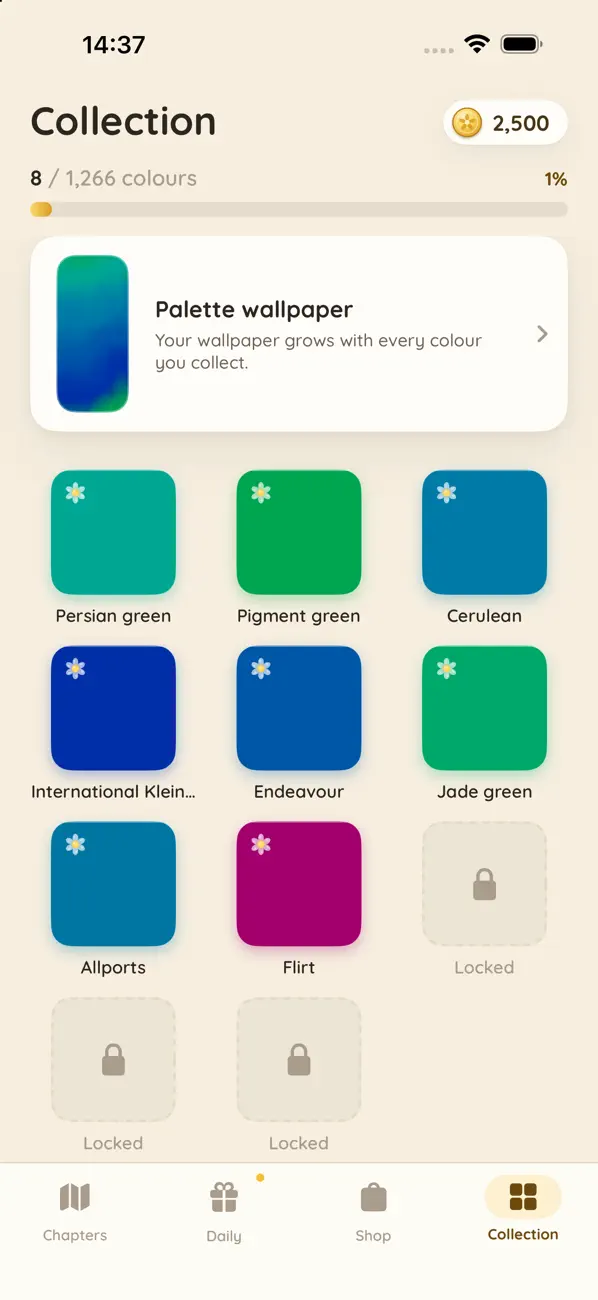Viewport: 598px width, 1300px height.
Task: Tap the 2,500 coin balance pill
Action: point(505,123)
